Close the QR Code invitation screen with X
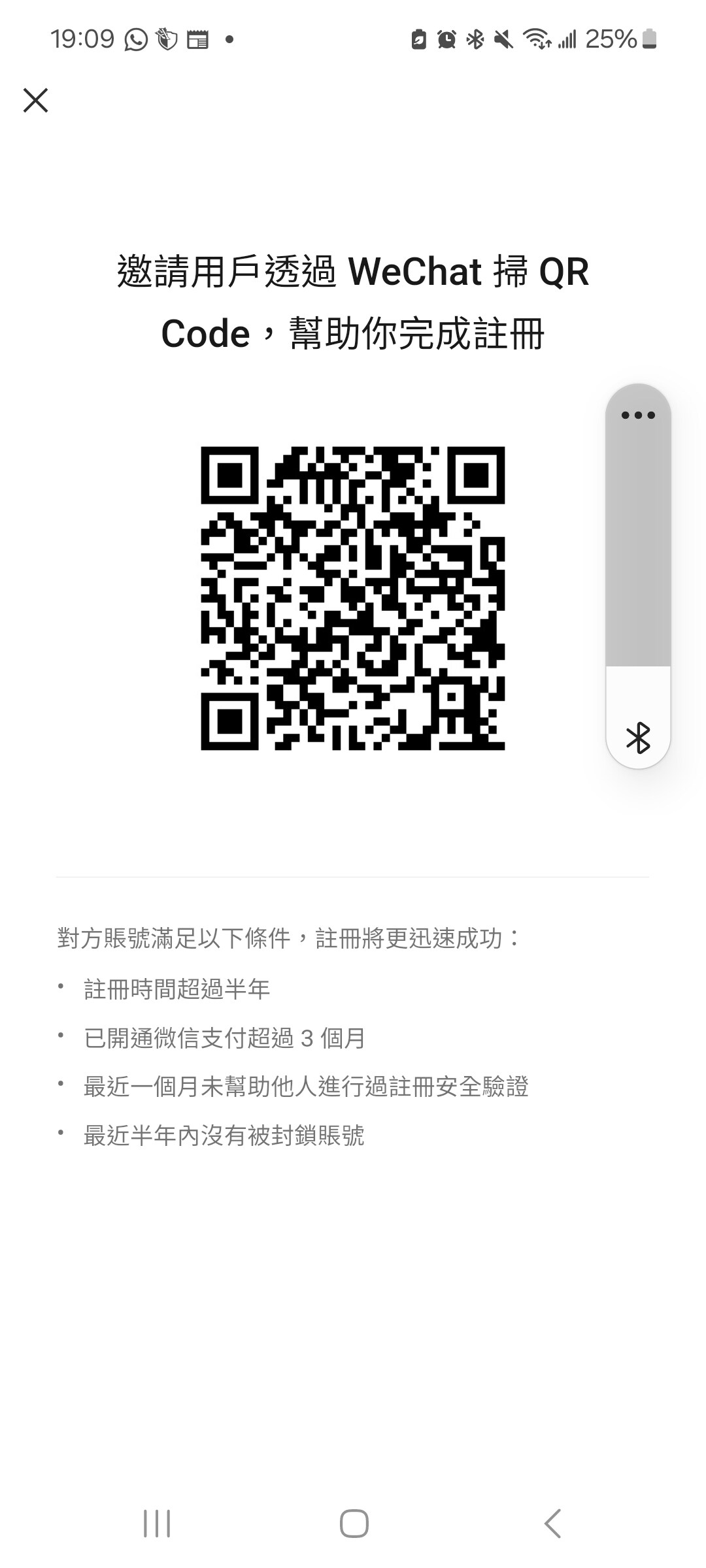The width and height of the screenshot is (706, 1568). [x=36, y=101]
